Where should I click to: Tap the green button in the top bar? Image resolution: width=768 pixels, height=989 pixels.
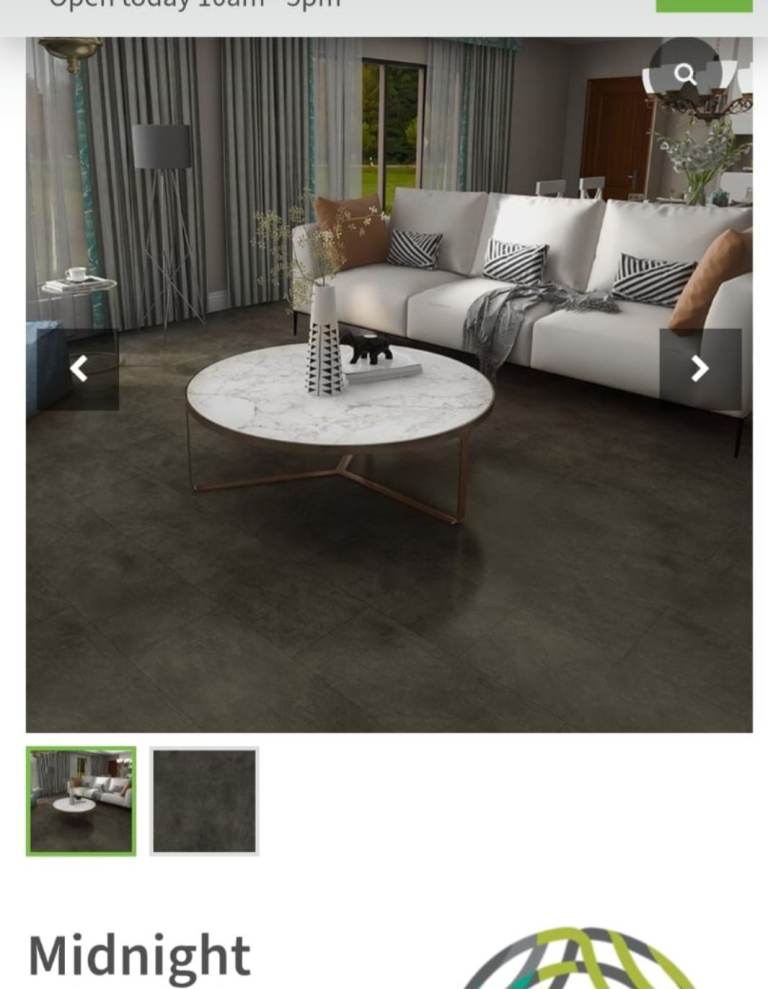click(704, 5)
